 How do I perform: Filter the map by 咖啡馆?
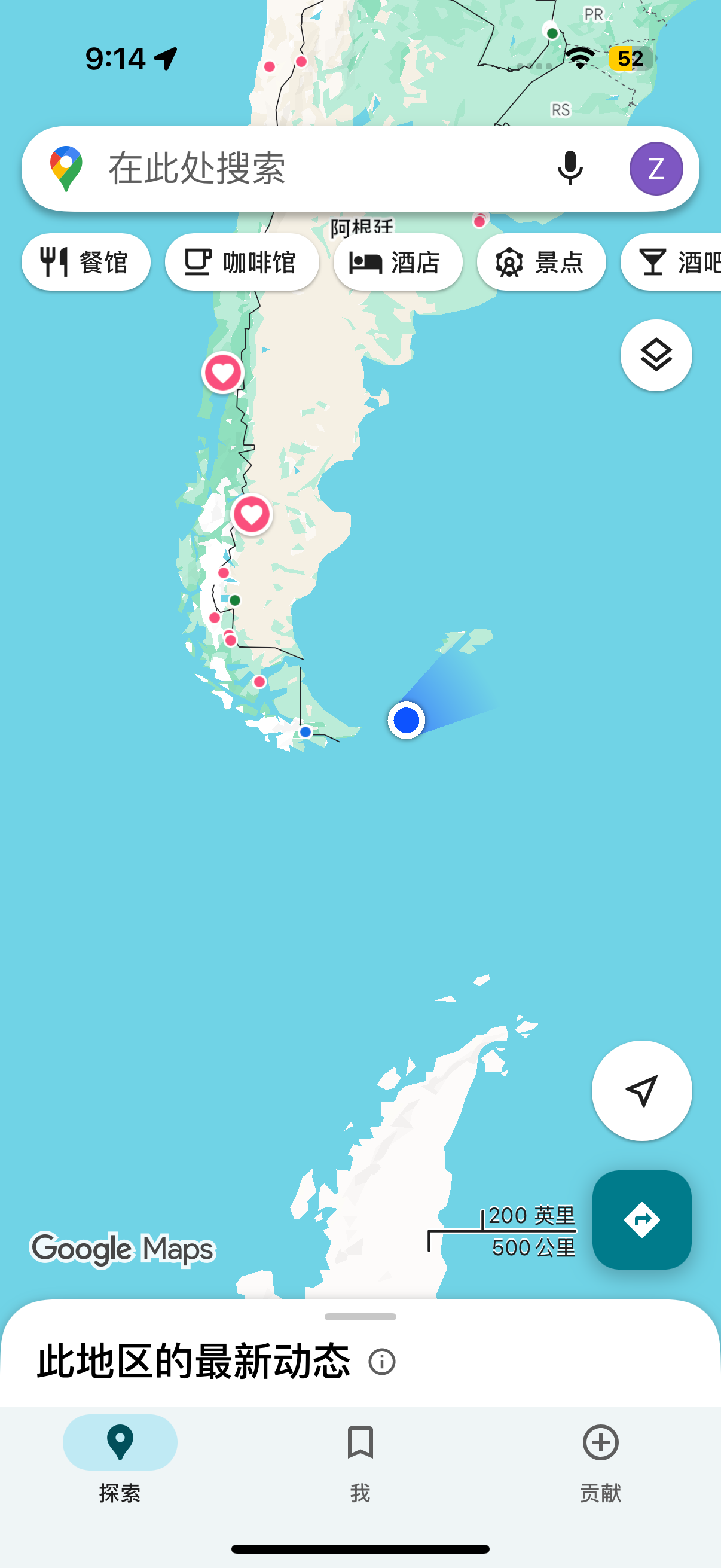tap(242, 263)
